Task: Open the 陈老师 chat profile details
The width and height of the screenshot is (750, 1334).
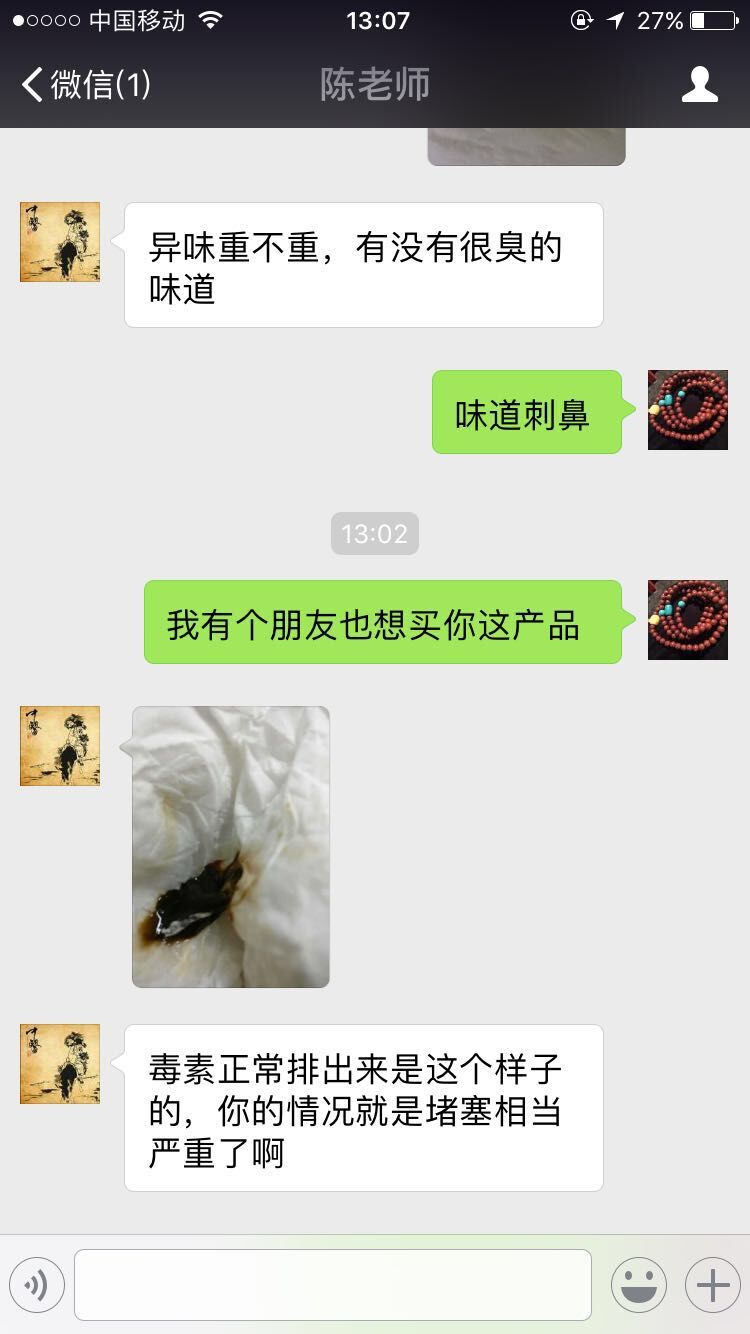Action: 699,84
